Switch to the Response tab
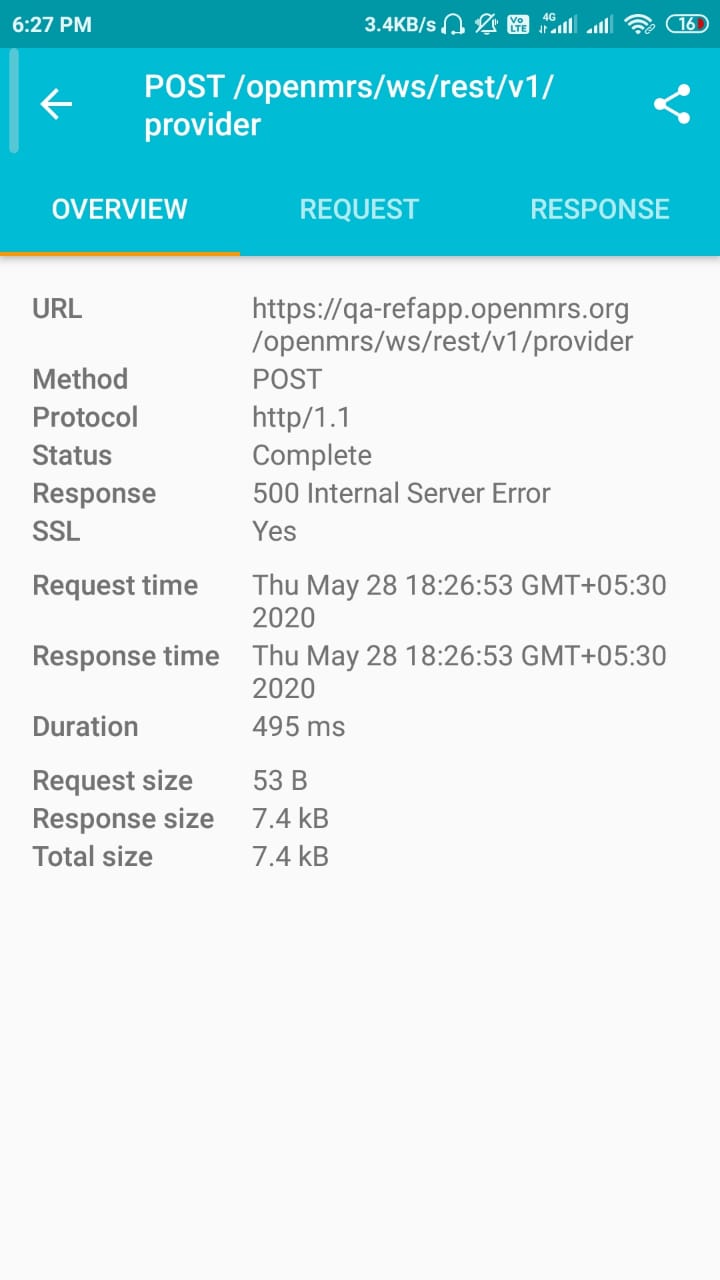This screenshot has width=720, height=1280. click(599, 209)
